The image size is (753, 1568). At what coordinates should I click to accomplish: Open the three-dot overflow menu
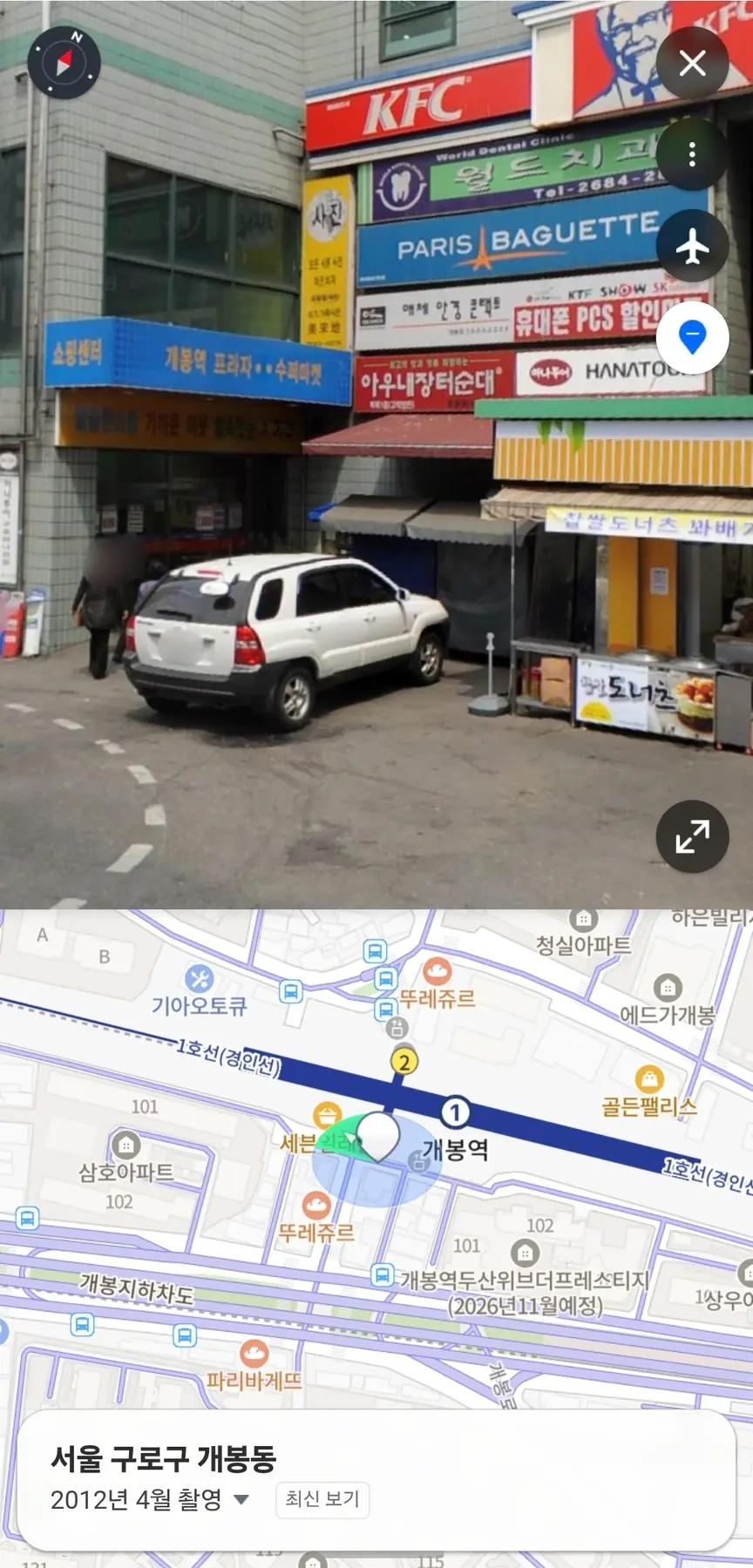coord(692,155)
